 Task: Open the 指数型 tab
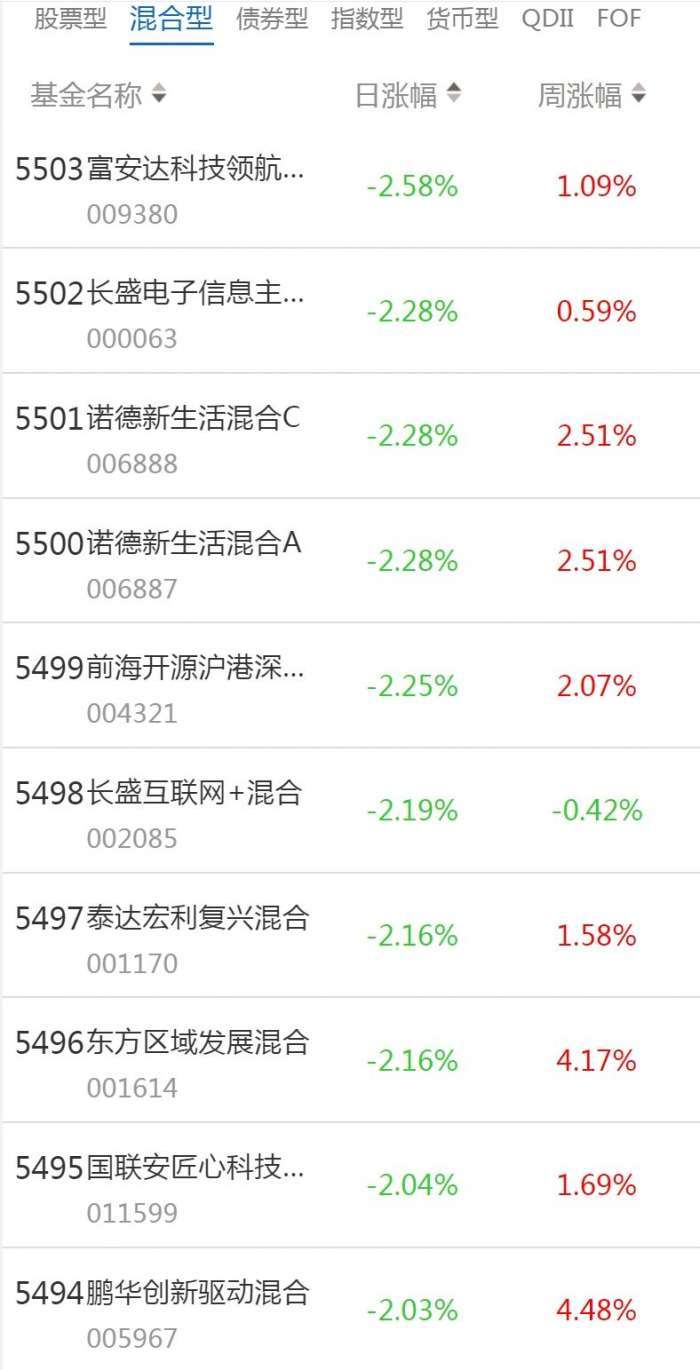pyautogui.click(x=367, y=19)
